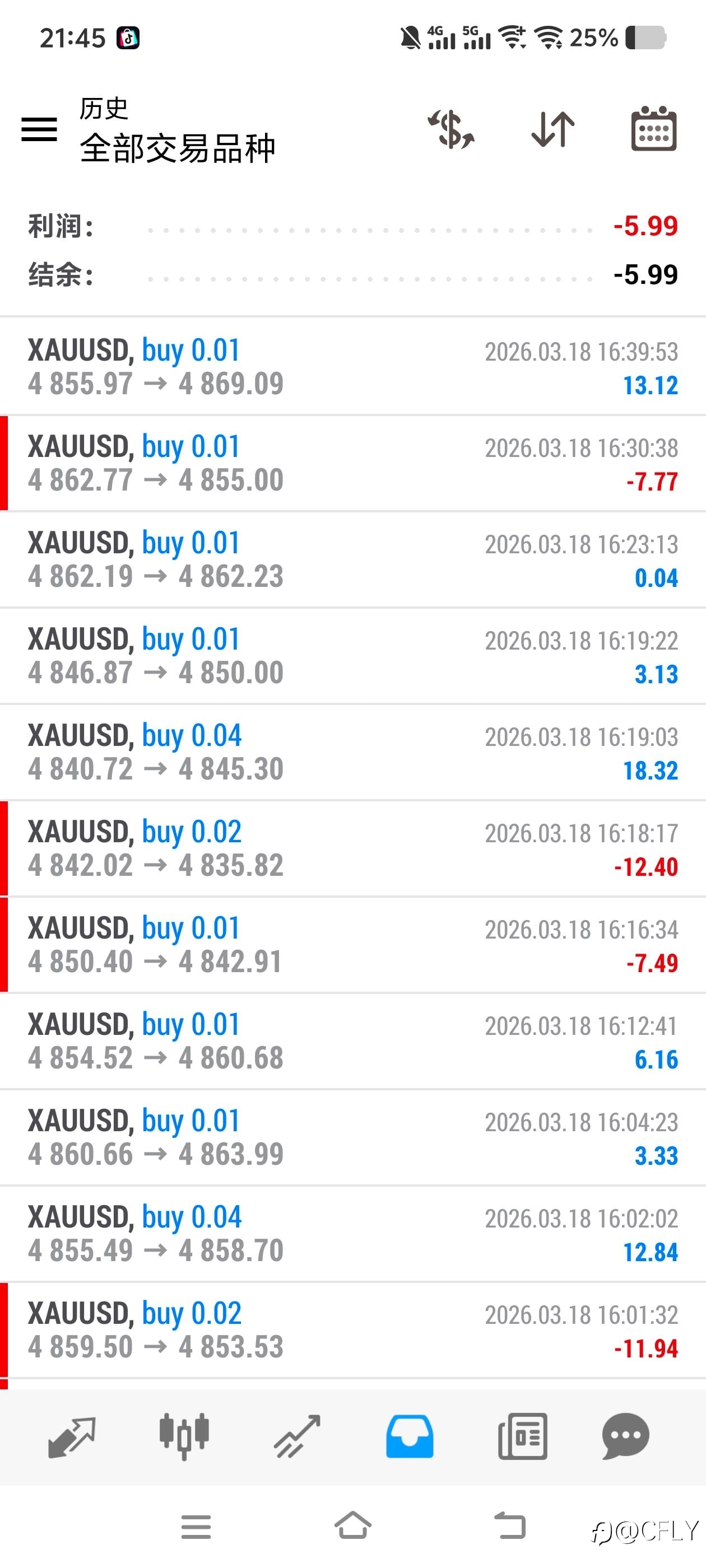Open the chat messages tab
This screenshot has height=1568, width=706.
pos(625,1436)
